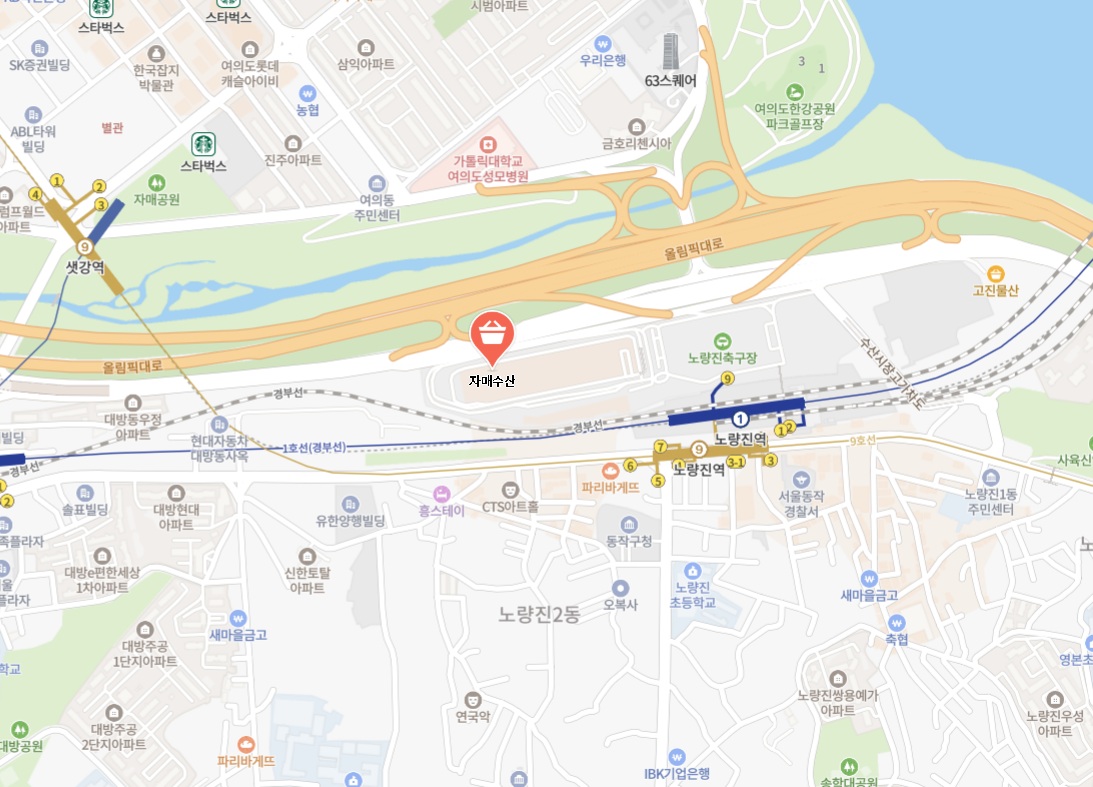The height and width of the screenshot is (787, 1093).
Task: Open the 샛강역 station marker
Action: pos(85,247)
